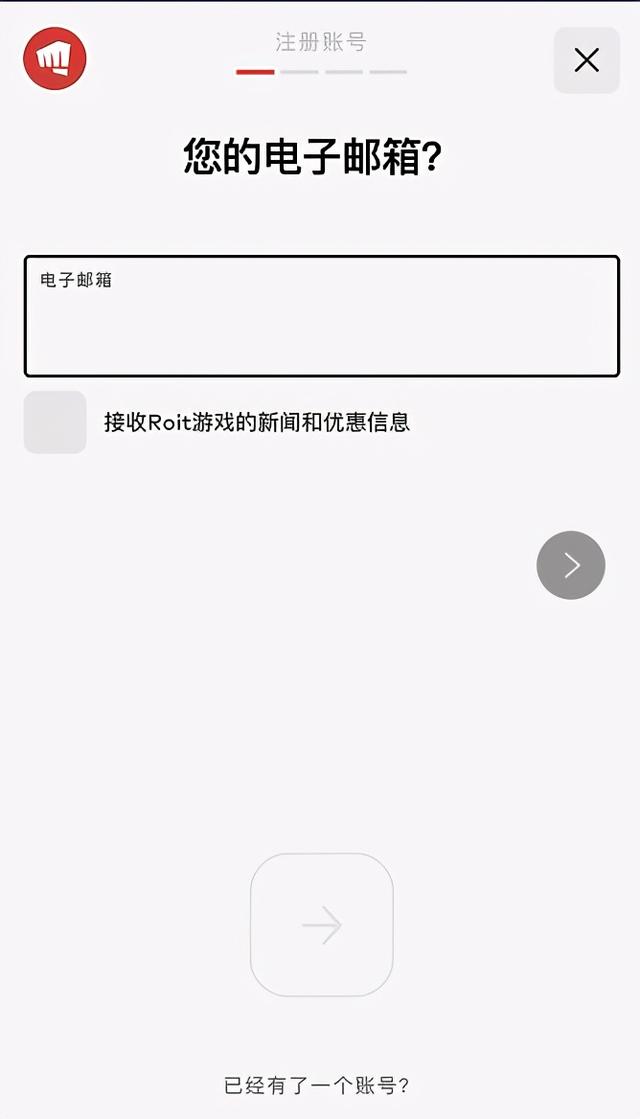640x1119 pixels.
Task: Tap the gray round chevron button
Action: pos(571,565)
